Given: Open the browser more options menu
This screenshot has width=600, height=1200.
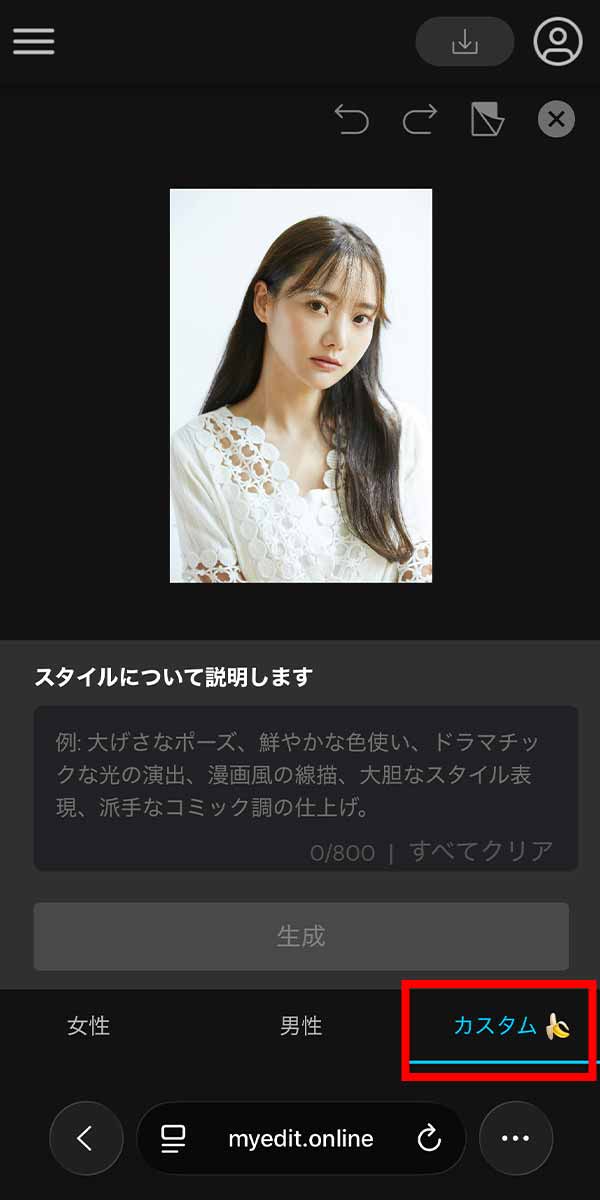Looking at the screenshot, I should tap(515, 1138).
